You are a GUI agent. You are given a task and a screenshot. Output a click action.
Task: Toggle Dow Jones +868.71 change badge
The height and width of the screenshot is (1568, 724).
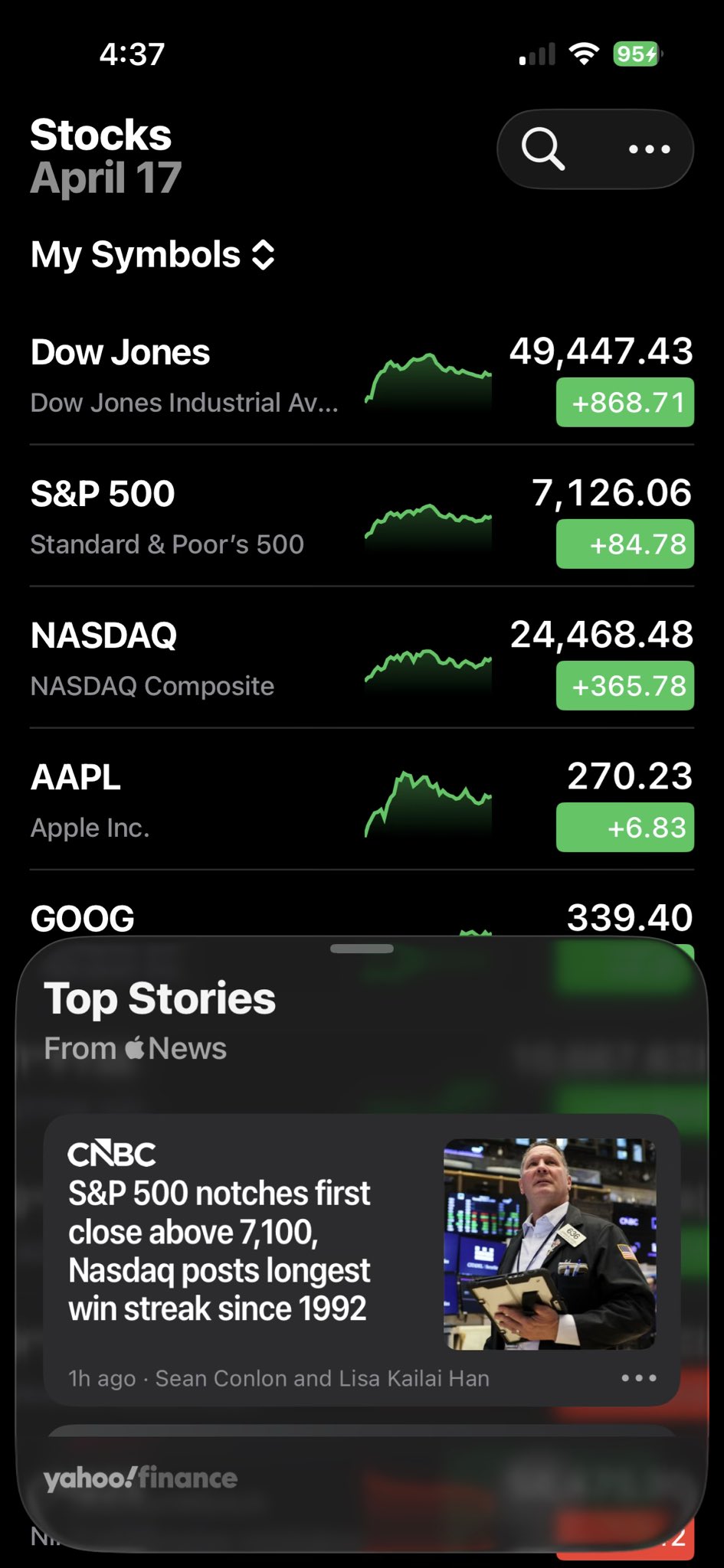pyautogui.click(x=624, y=403)
